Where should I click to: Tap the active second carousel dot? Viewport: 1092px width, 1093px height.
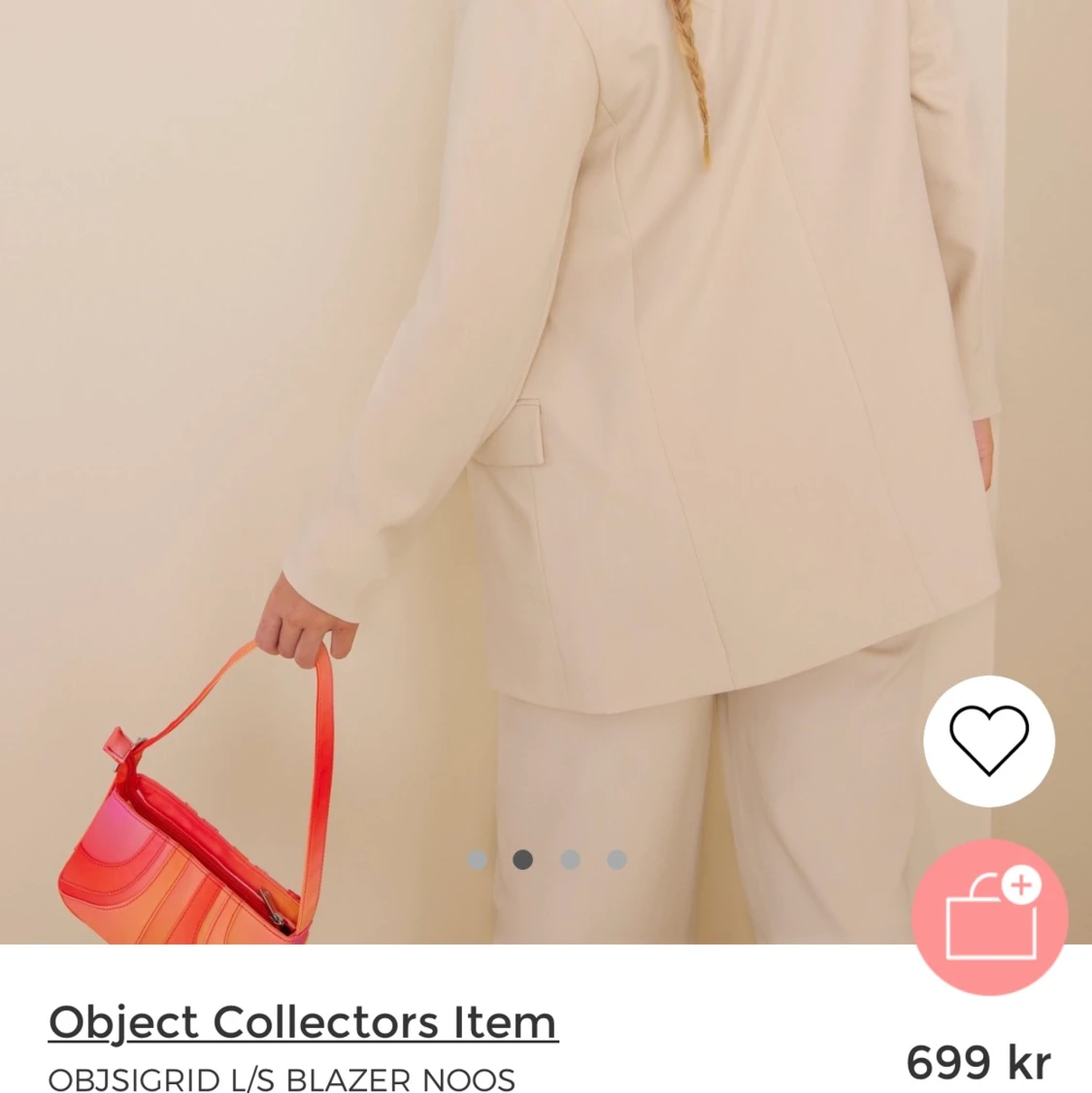tap(524, 859)
